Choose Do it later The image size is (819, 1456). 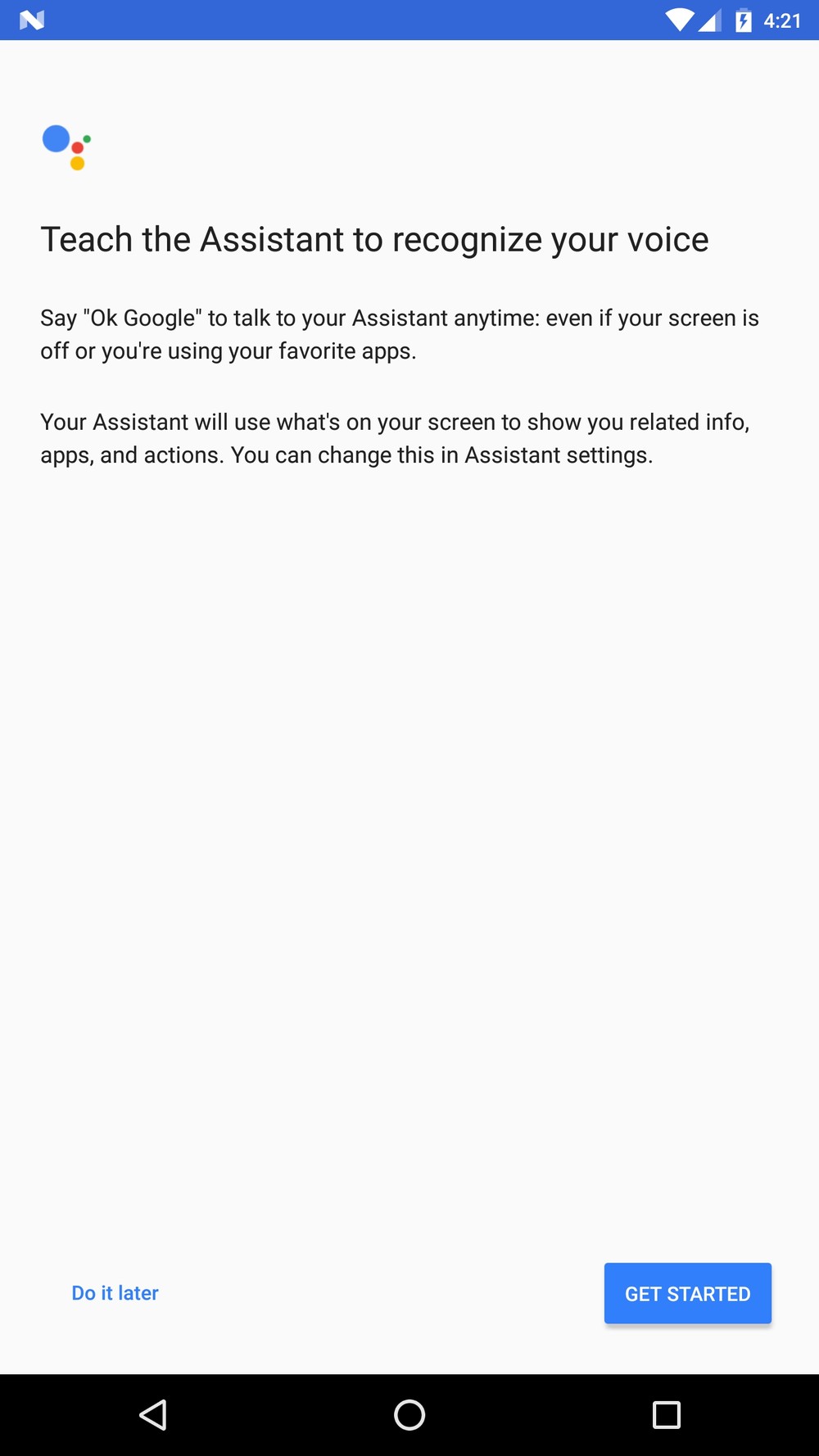click(x=115, y=1293)
